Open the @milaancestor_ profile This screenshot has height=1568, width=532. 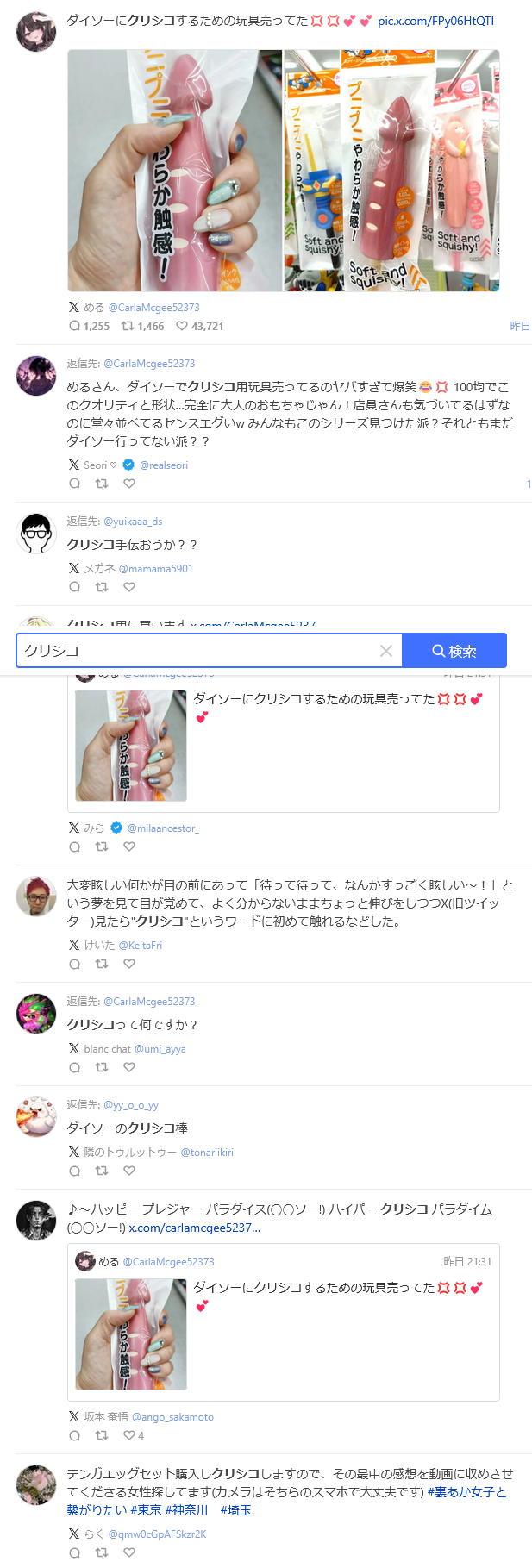coord(162,828)
